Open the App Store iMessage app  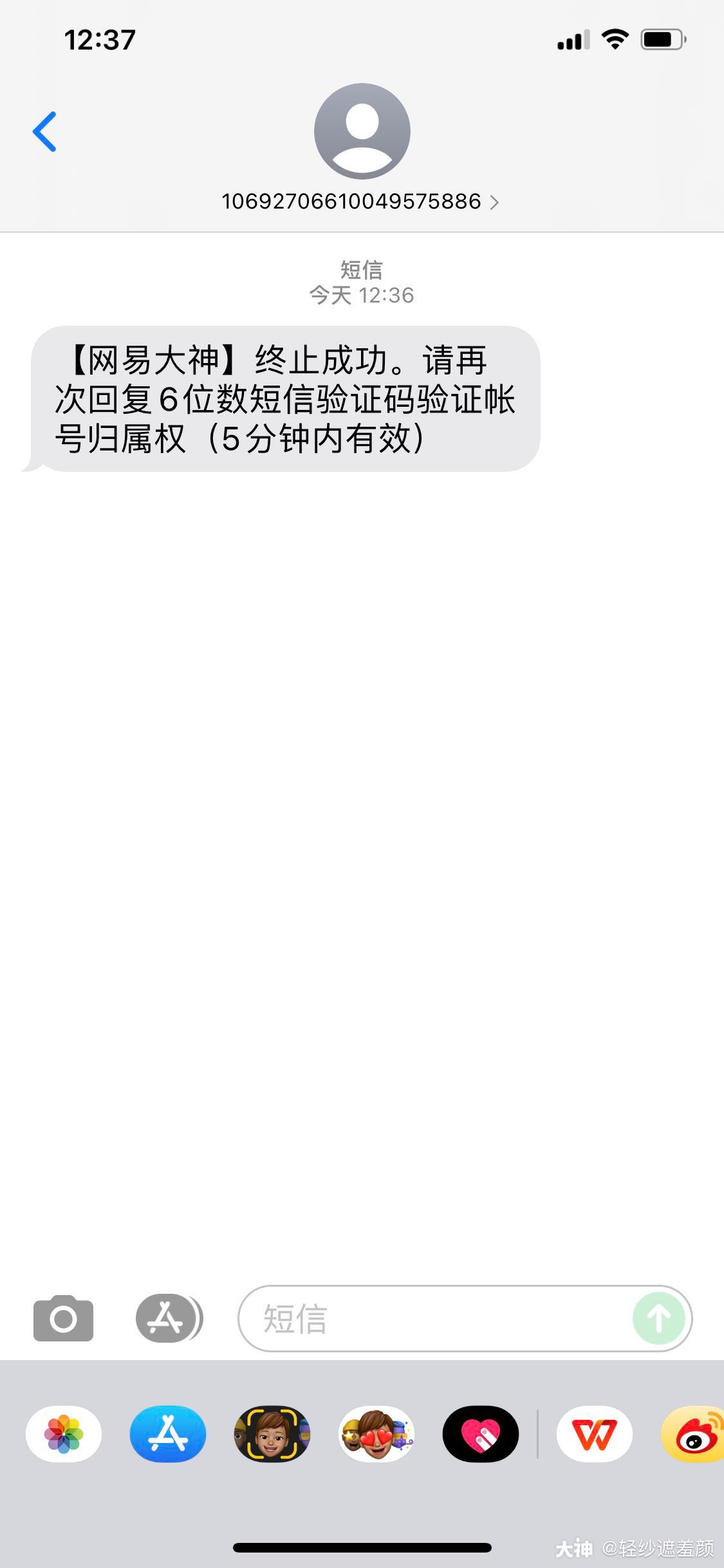tap(168, 1434)
